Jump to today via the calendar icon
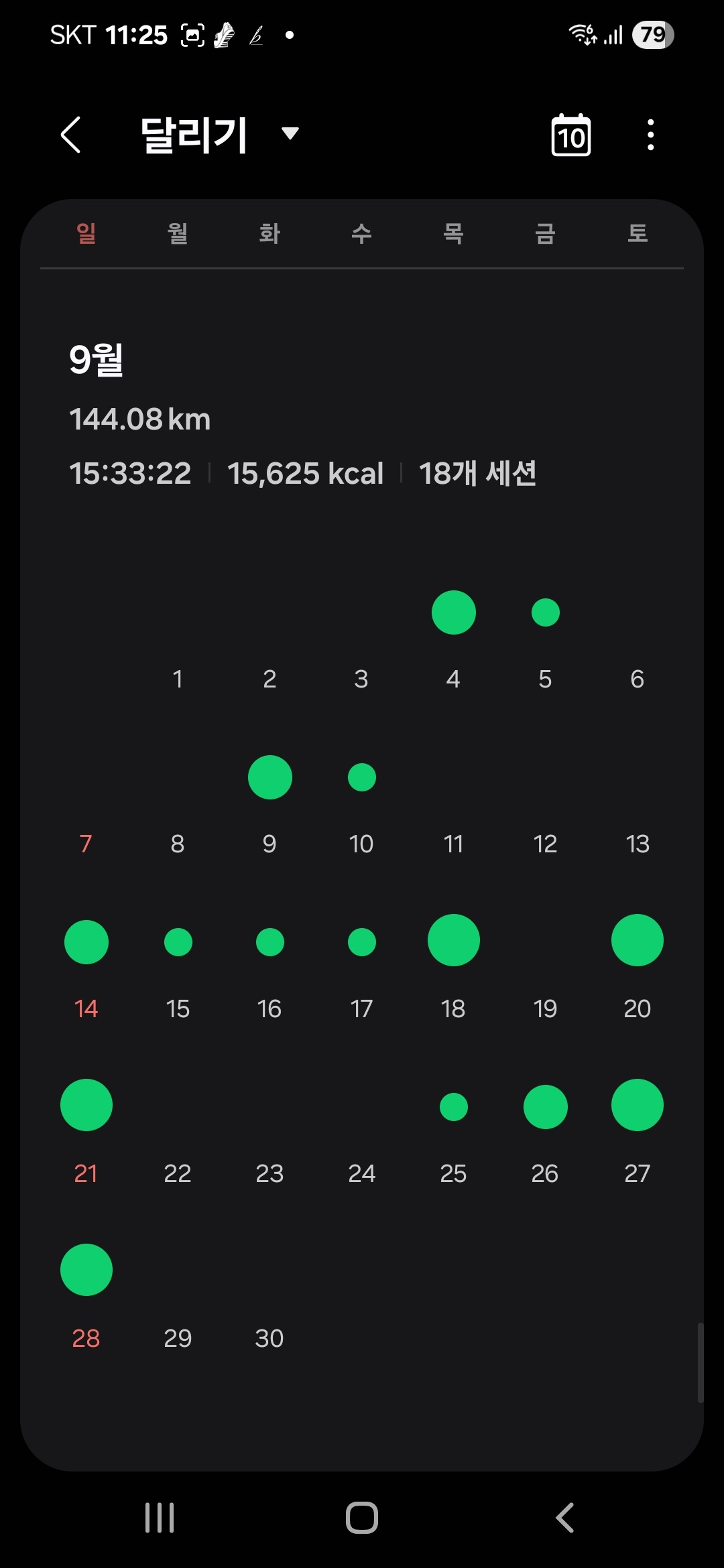Viewport: 724px width, 1568px height. [570, 135]
